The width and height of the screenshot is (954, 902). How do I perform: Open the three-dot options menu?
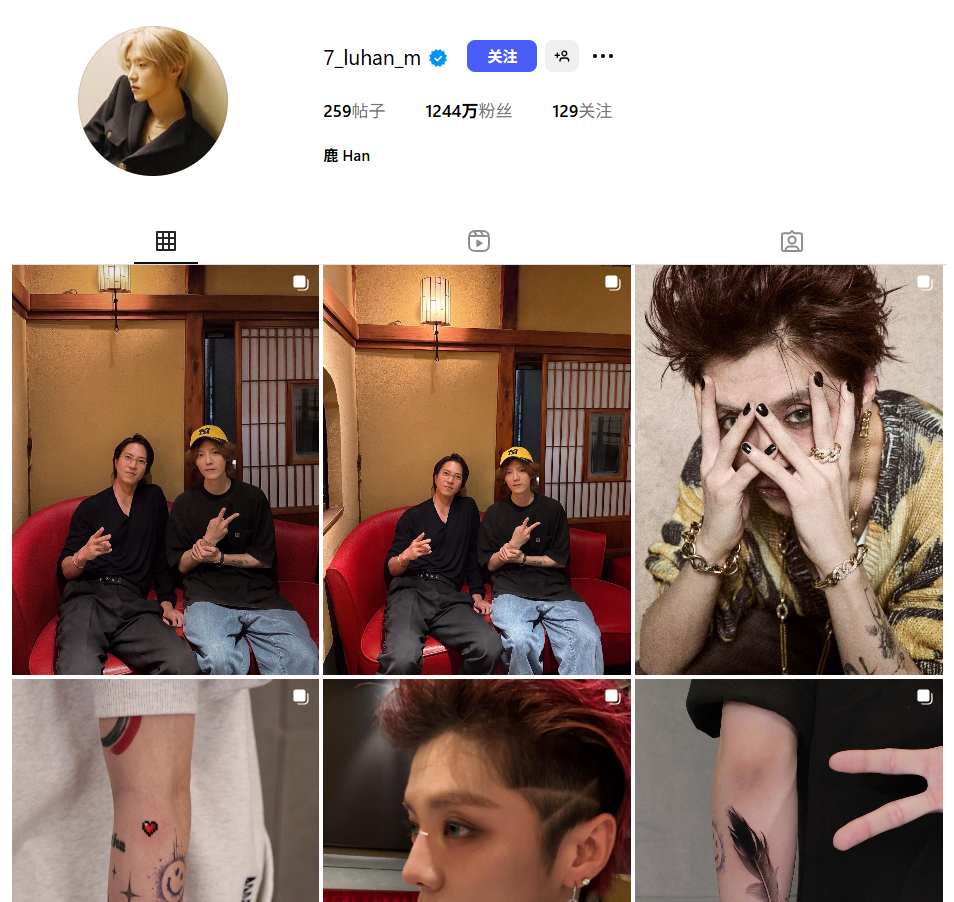click(603, 57)
